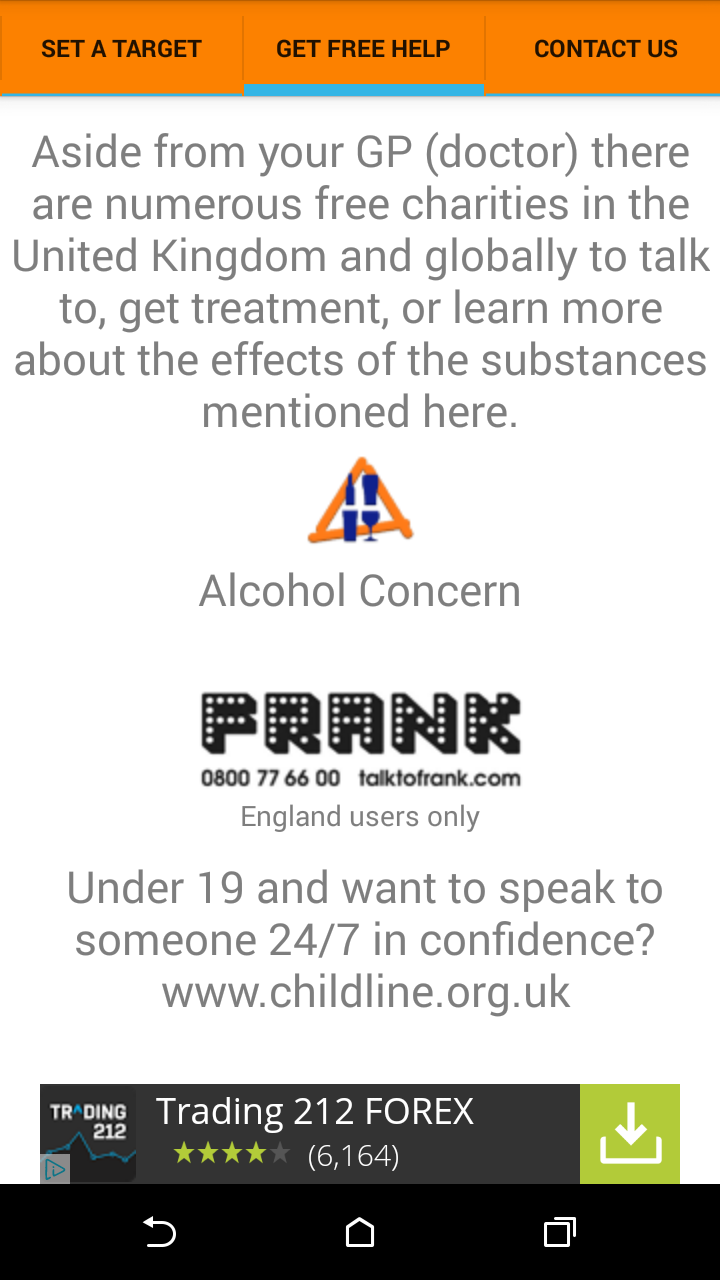720x1280 pixels.
Task: Open the AdChoices info icon
Action: [x=55, y=1169]
